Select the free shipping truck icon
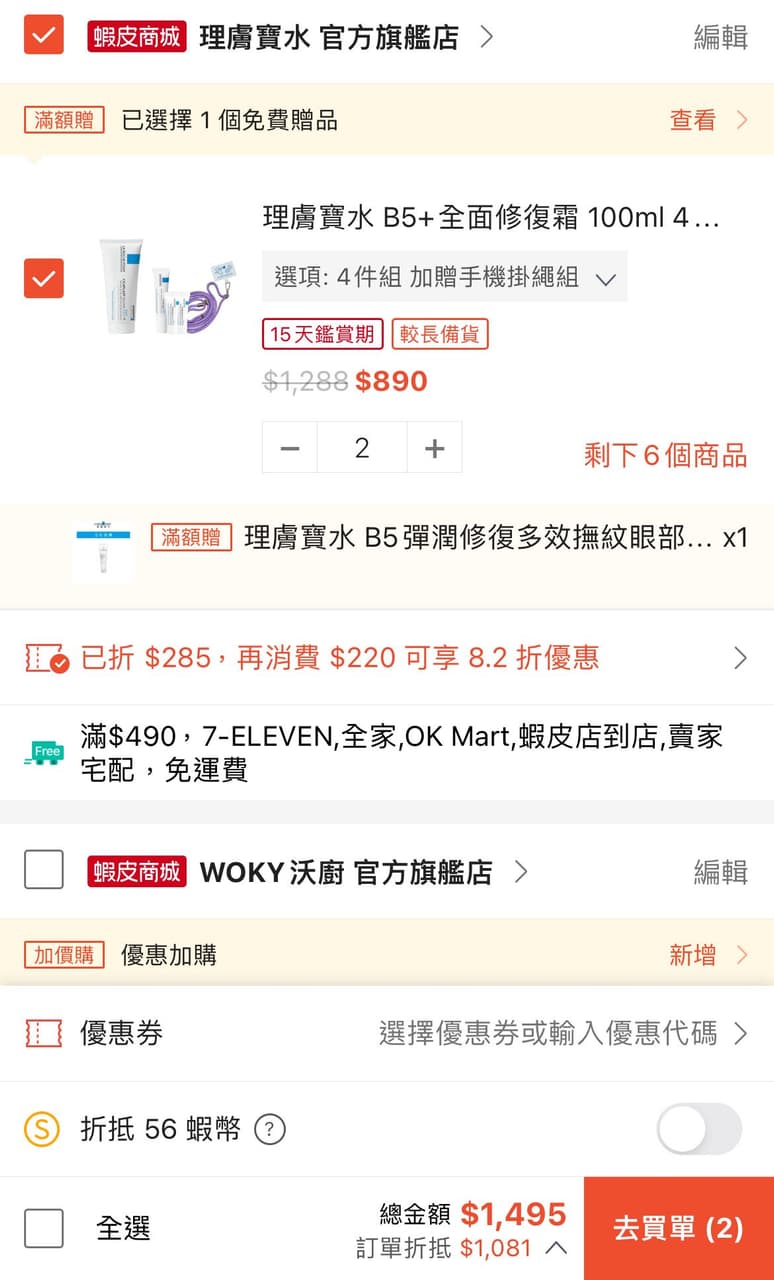 [x=41, y=751]
